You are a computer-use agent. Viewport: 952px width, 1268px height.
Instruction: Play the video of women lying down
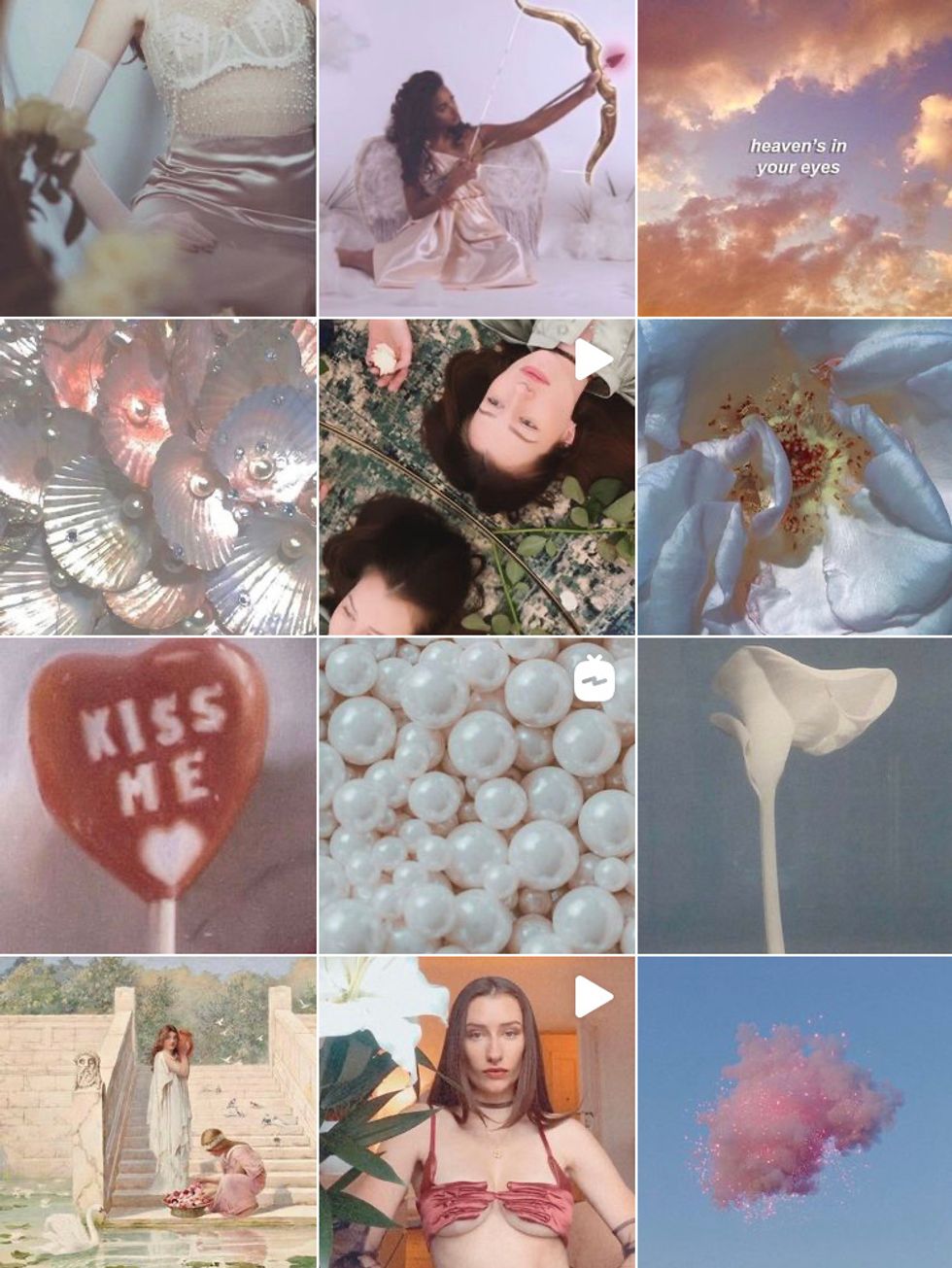click(x=477, y=476)
